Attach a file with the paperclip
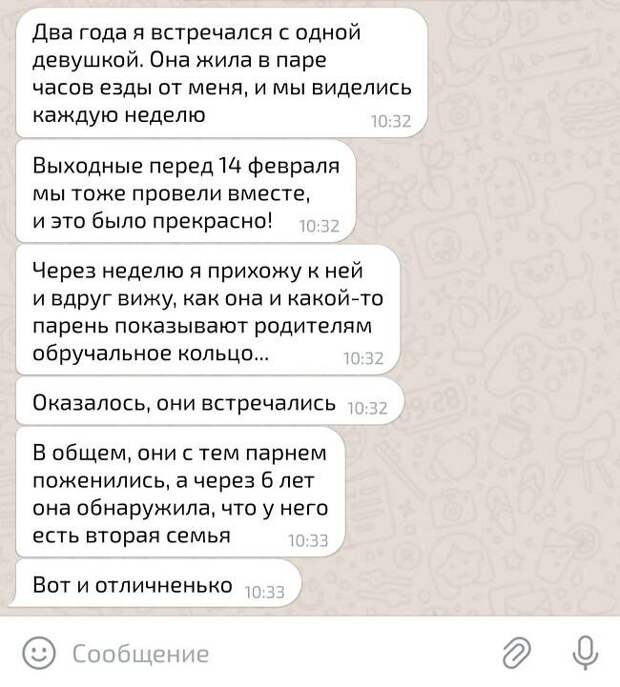620x687 pixels. (515, 654)
